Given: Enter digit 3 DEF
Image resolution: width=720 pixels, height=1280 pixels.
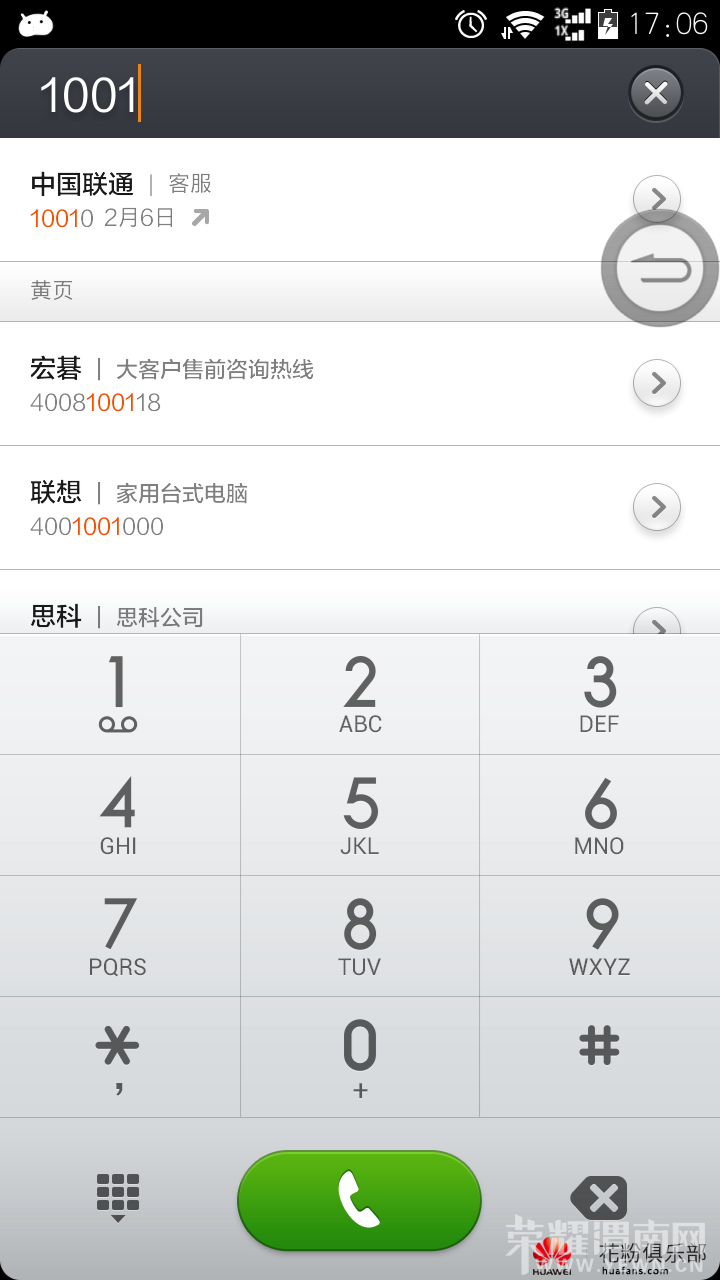Looking at the screenshot, I should 600,694.
